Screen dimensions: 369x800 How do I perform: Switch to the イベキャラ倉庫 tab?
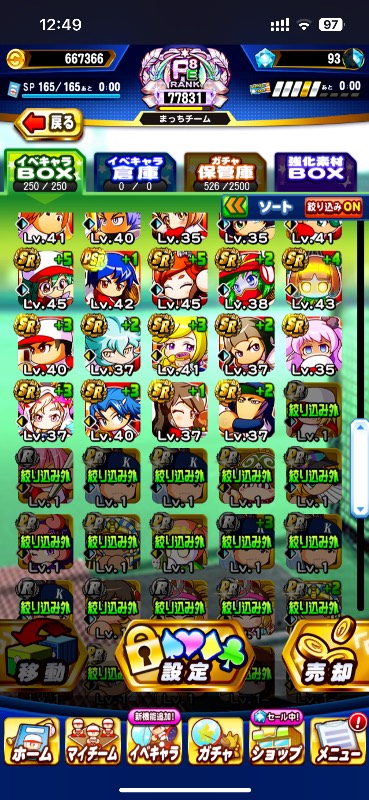point(135,172)
